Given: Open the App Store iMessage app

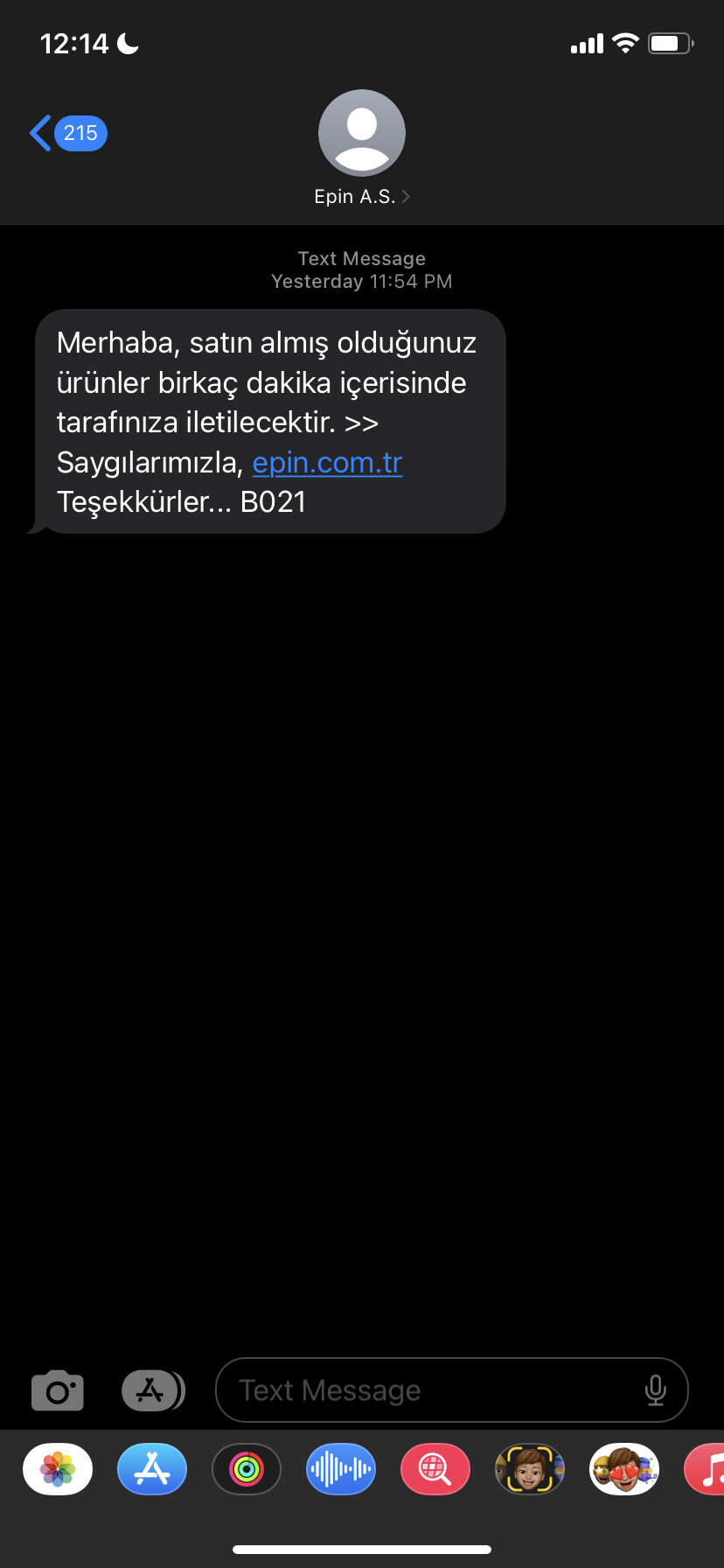Looking at the screenshot, I should [152, 1469].
